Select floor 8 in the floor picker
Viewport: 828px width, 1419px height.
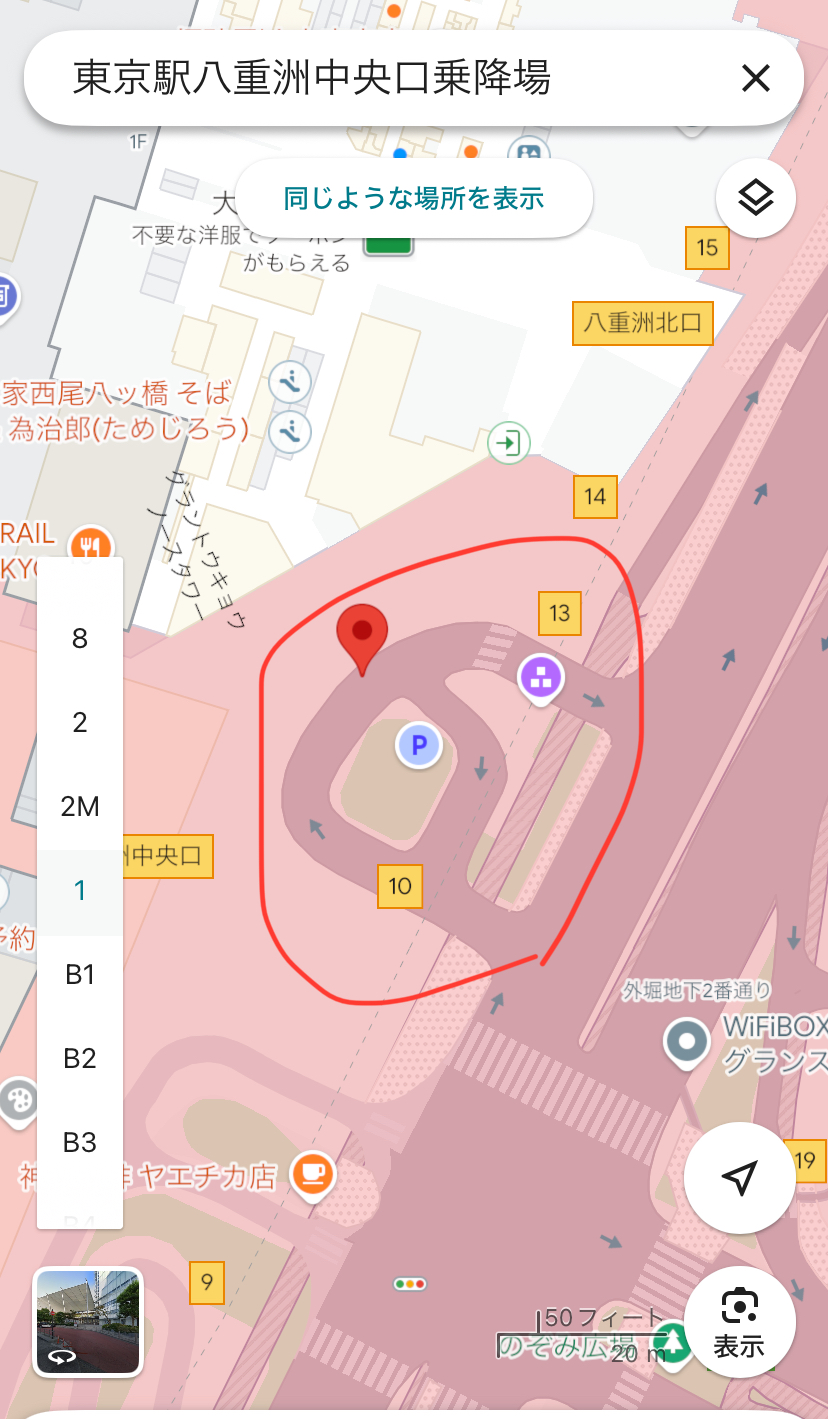tap(80, 639)
